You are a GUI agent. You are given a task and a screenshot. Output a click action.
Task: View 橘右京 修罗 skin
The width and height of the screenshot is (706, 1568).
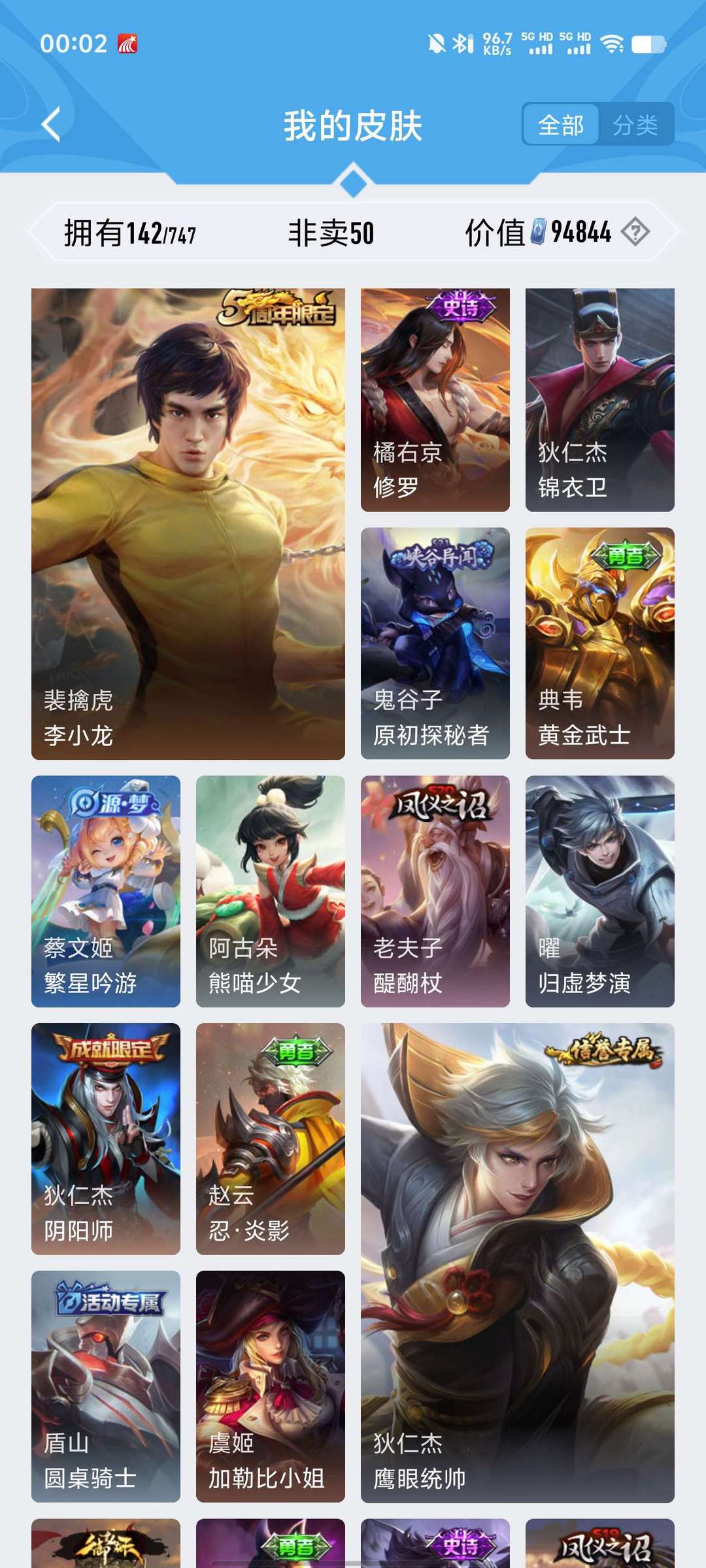[x=435, y=400]
